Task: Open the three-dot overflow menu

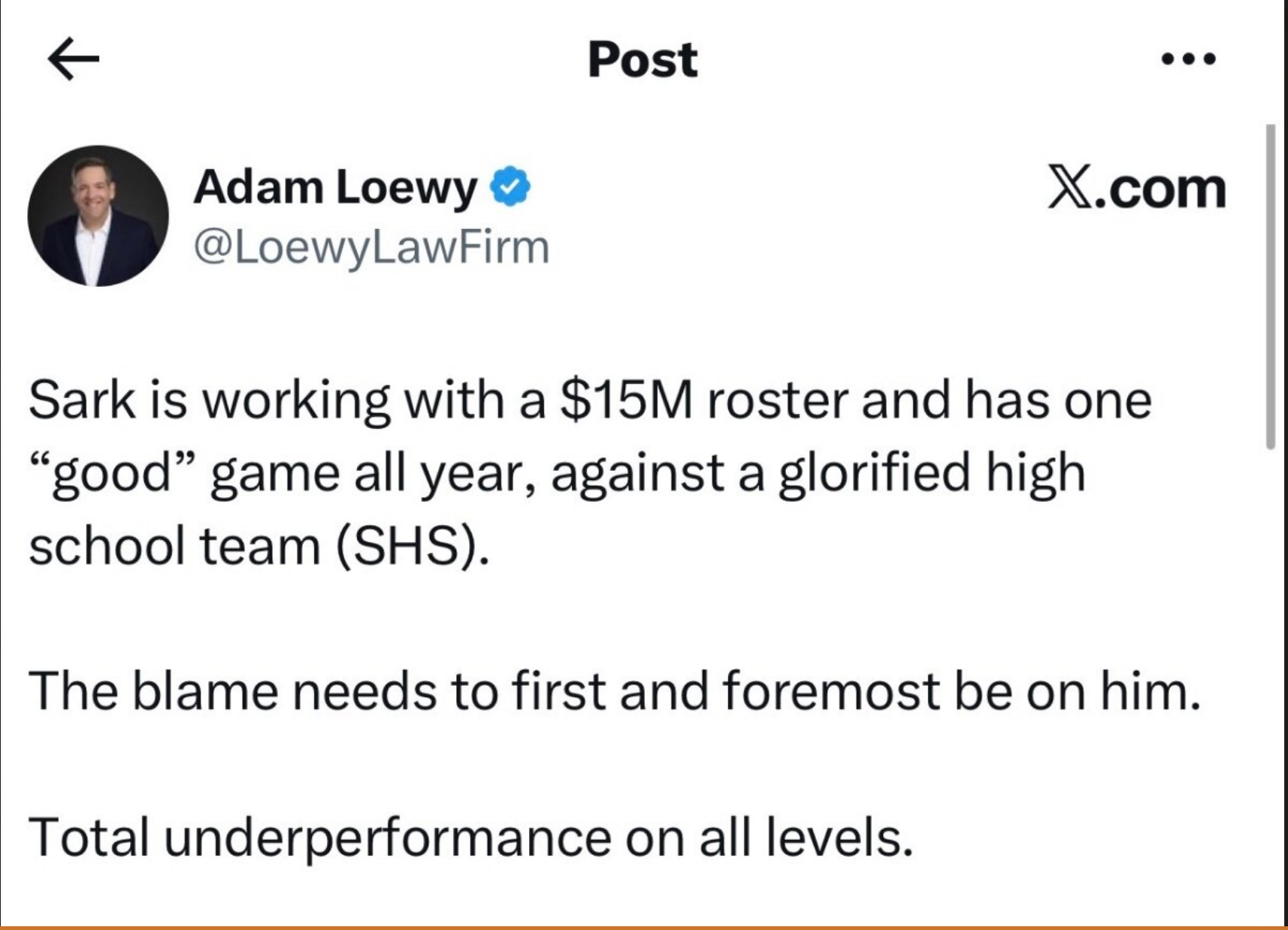Action: click(1188, 59)
